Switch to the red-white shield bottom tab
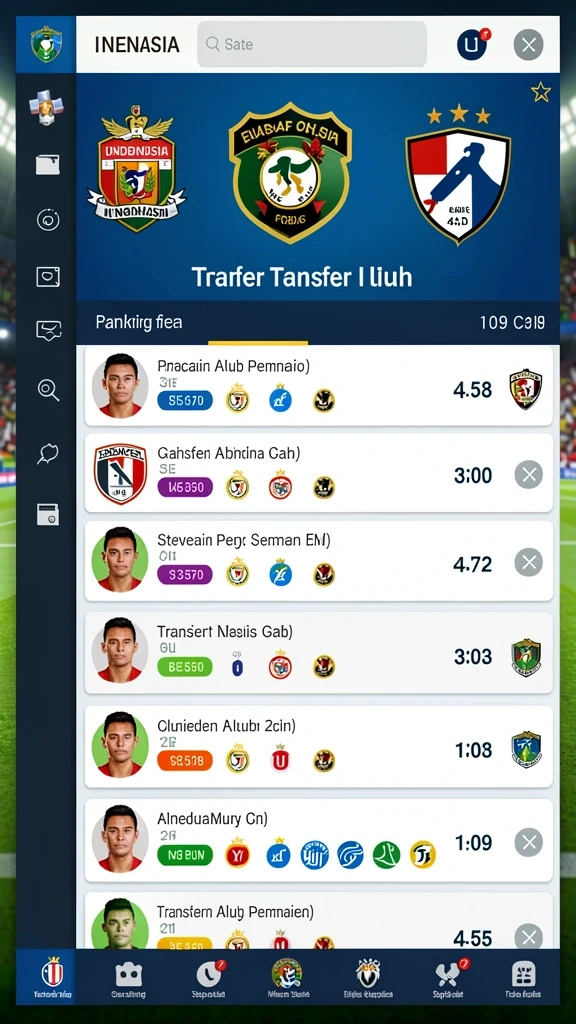The height and width of the screenshot is (1024, 576). click(51, 978)
